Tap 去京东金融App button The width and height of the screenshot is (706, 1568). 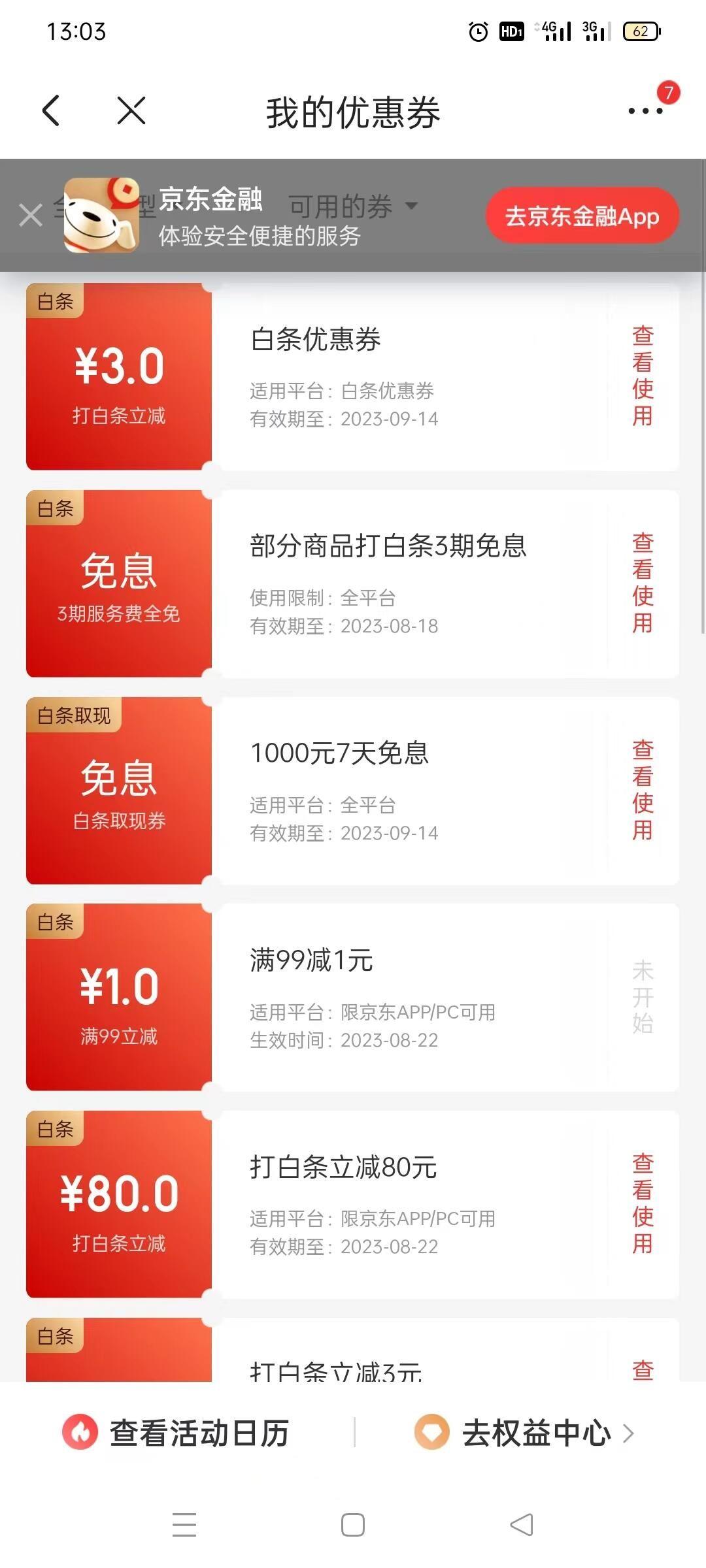582,216
